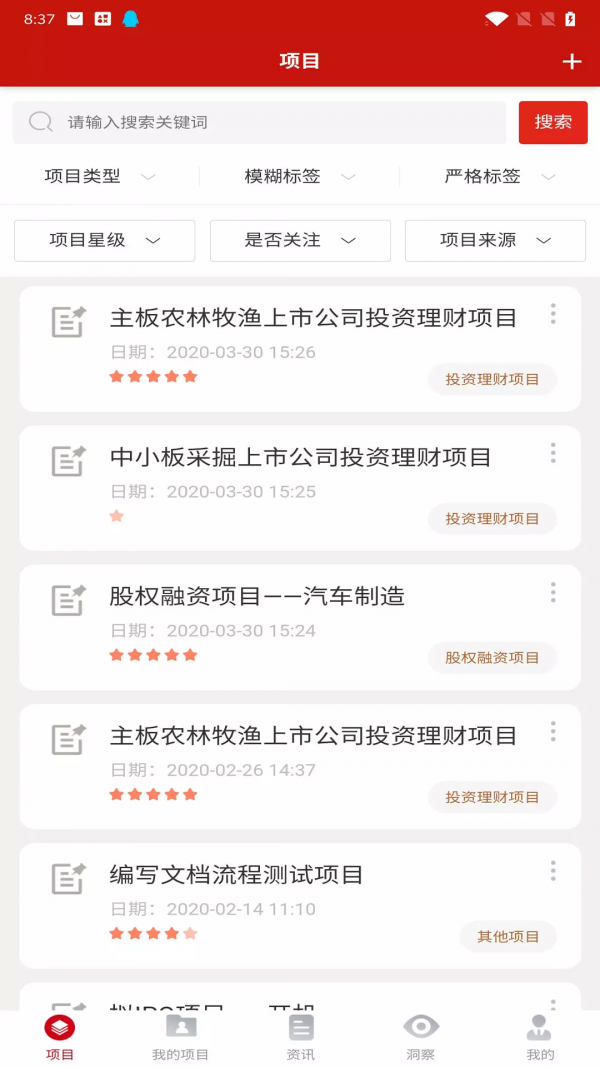Switch to the 洞察 tab
Image resolution: width=600 pixels, height=1067 pixels.
pyautogui.click(x=421, y=1037)
